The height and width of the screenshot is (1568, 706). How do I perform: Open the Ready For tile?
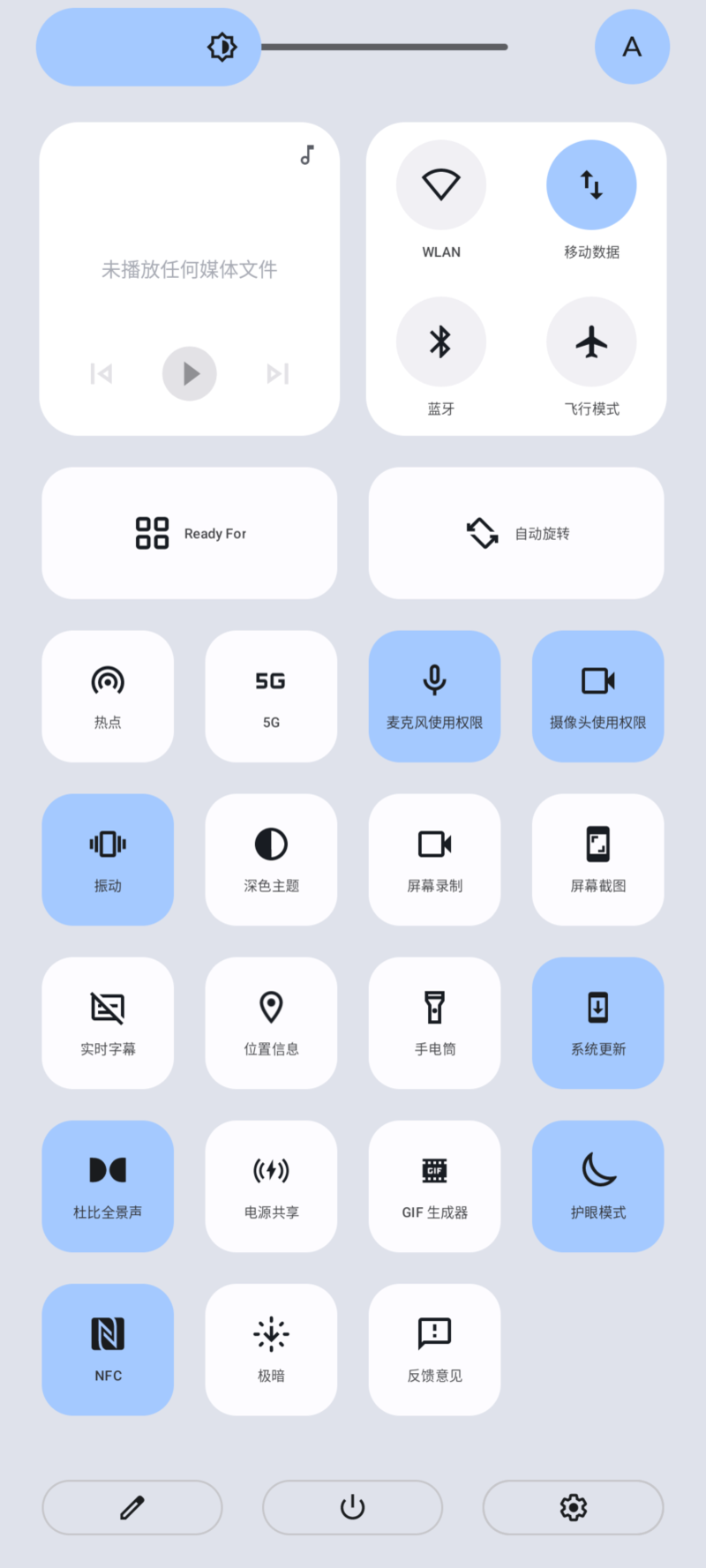tap(190, 533)
